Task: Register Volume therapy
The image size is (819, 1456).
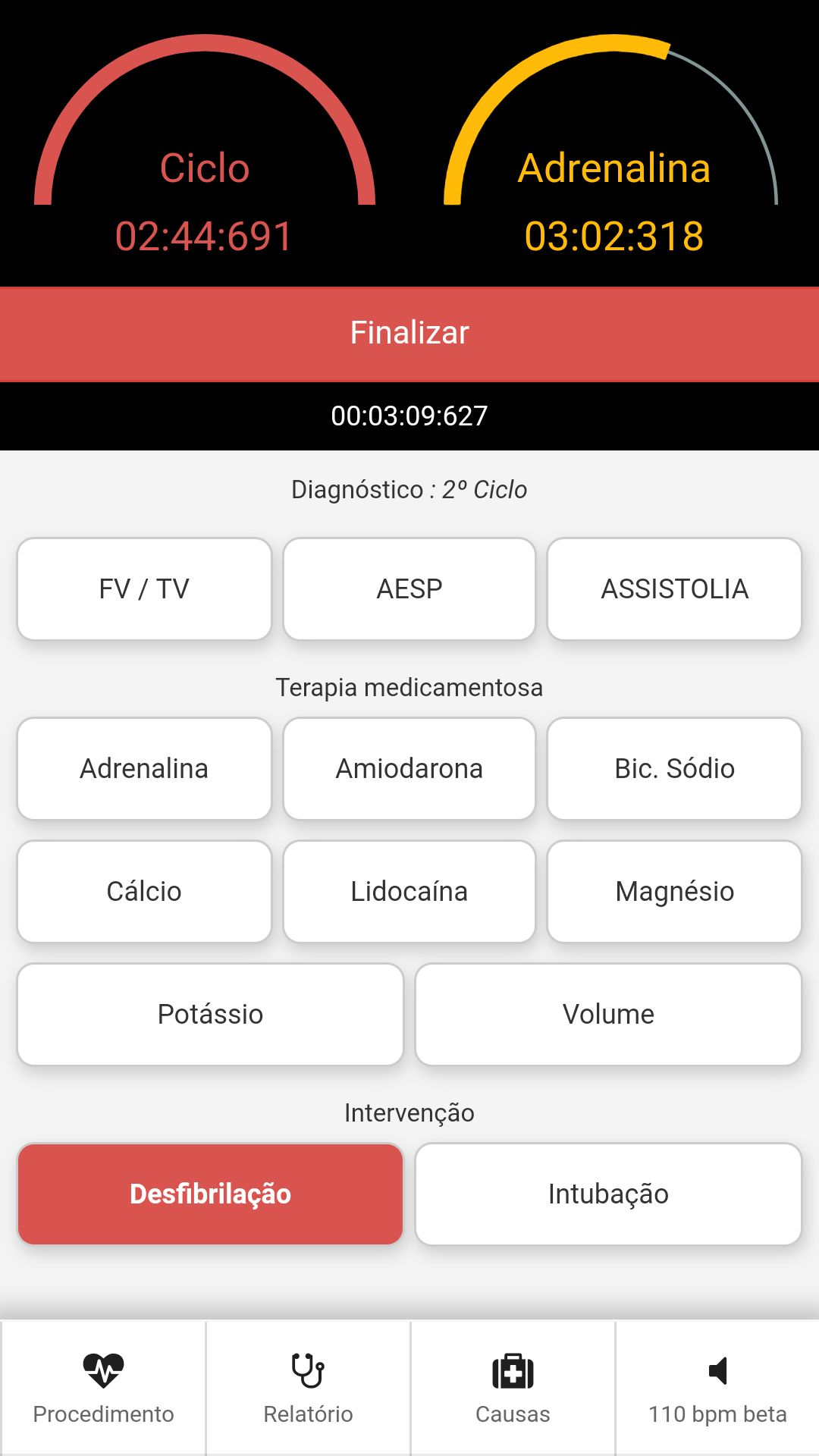Action: point(608,1015)
